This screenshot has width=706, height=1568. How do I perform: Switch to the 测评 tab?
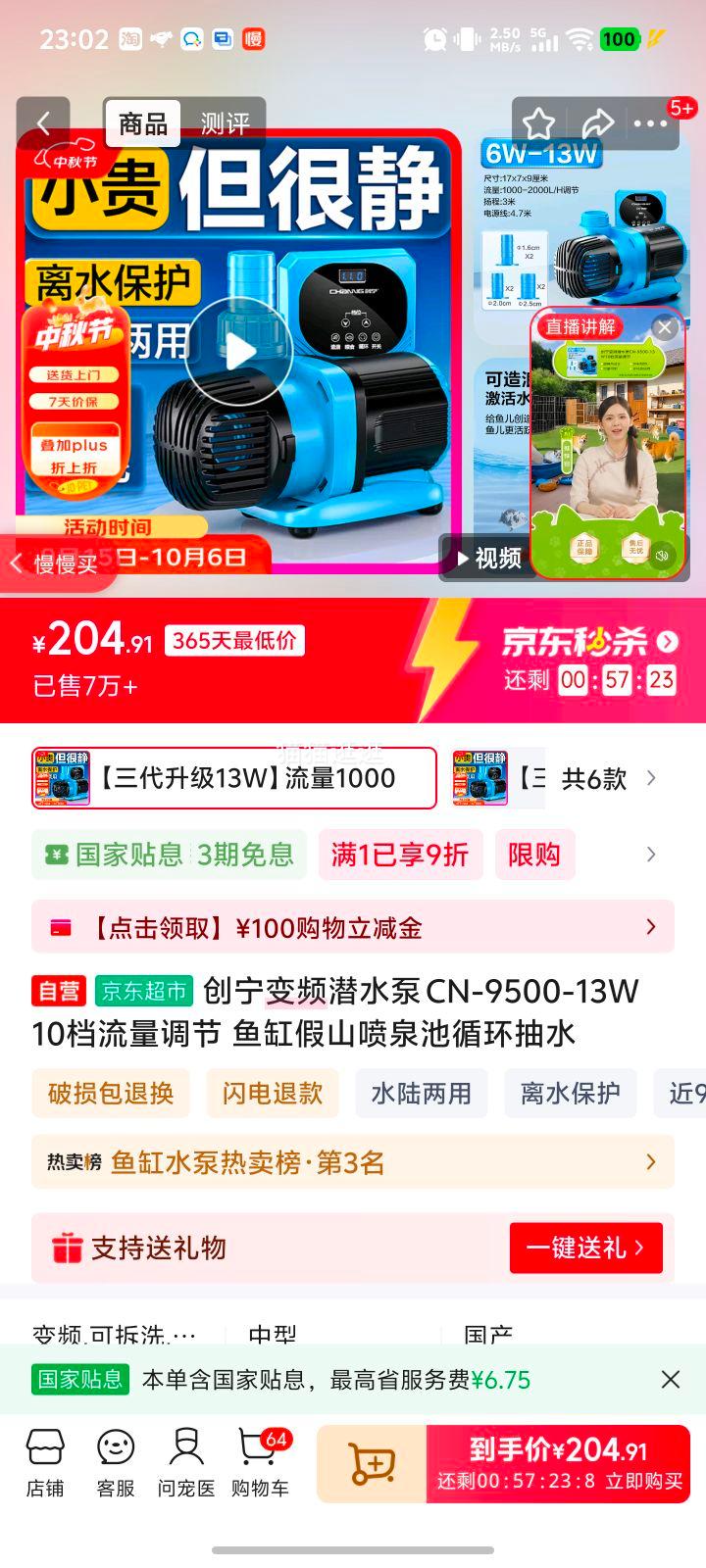click(225, 123)
